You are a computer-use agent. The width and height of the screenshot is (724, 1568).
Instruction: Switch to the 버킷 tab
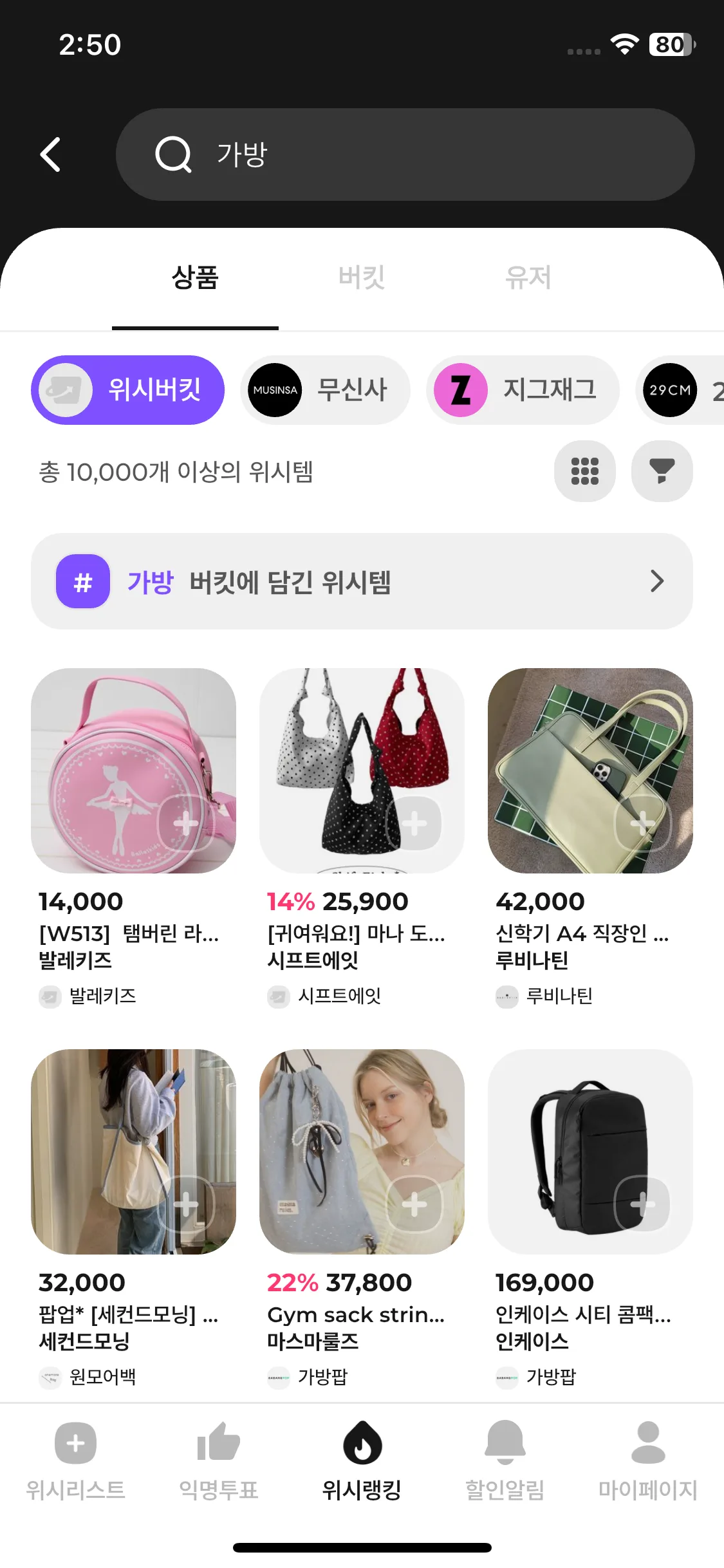click(362, 278)
